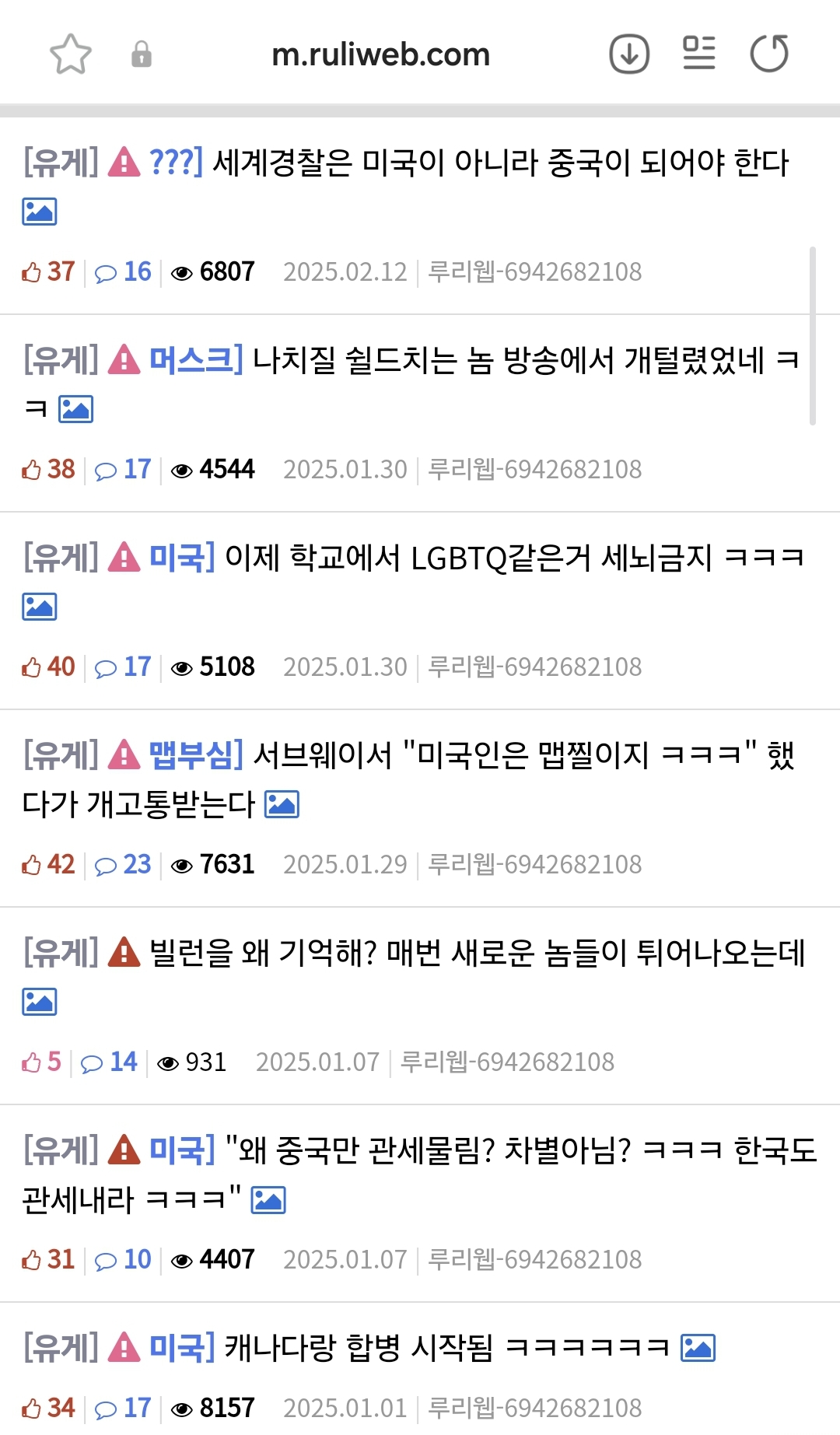The height and width of the screenshot is (1435, 840).
Task: Open post '캐나다랑 합병 시작됨'
Action: [x=446, y=1348]
